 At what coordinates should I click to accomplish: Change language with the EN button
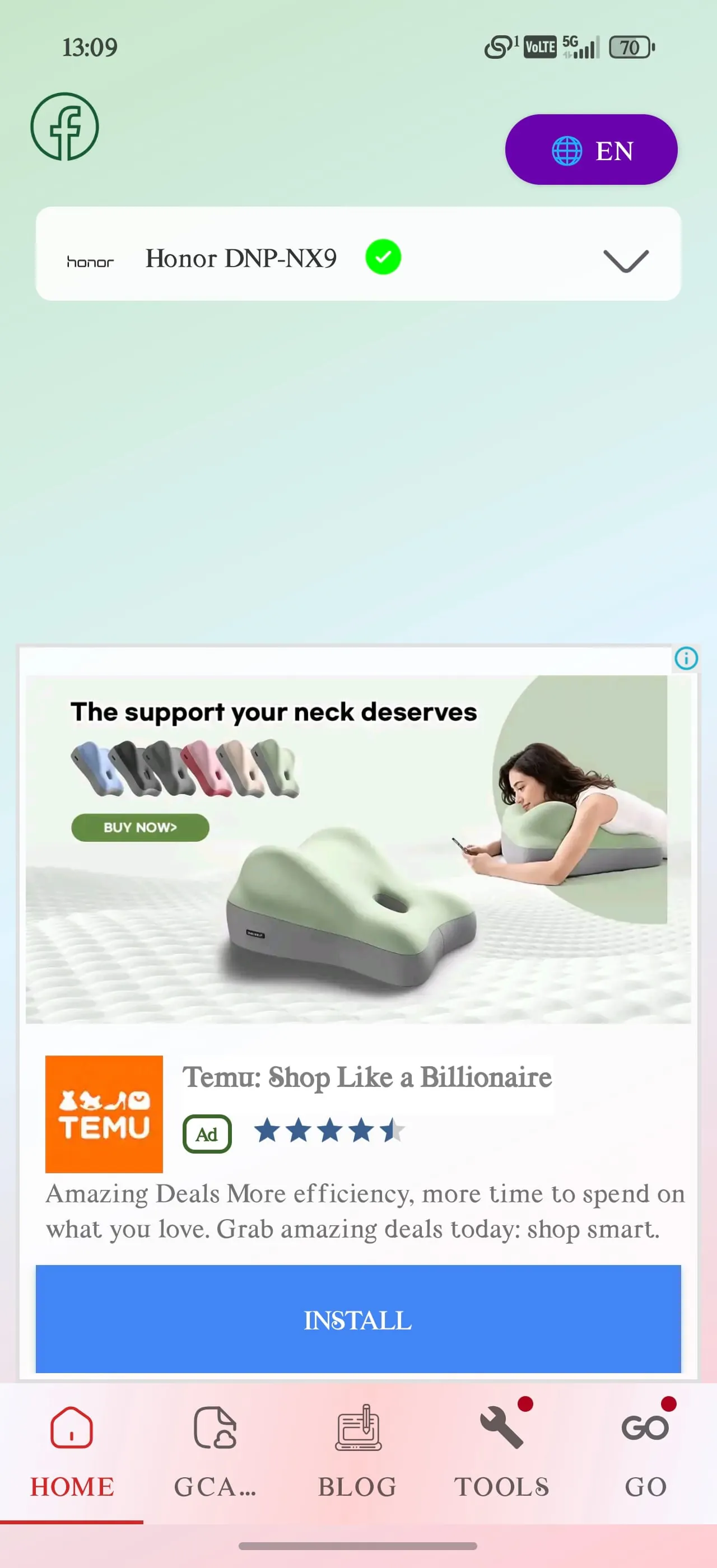point(590,150)
